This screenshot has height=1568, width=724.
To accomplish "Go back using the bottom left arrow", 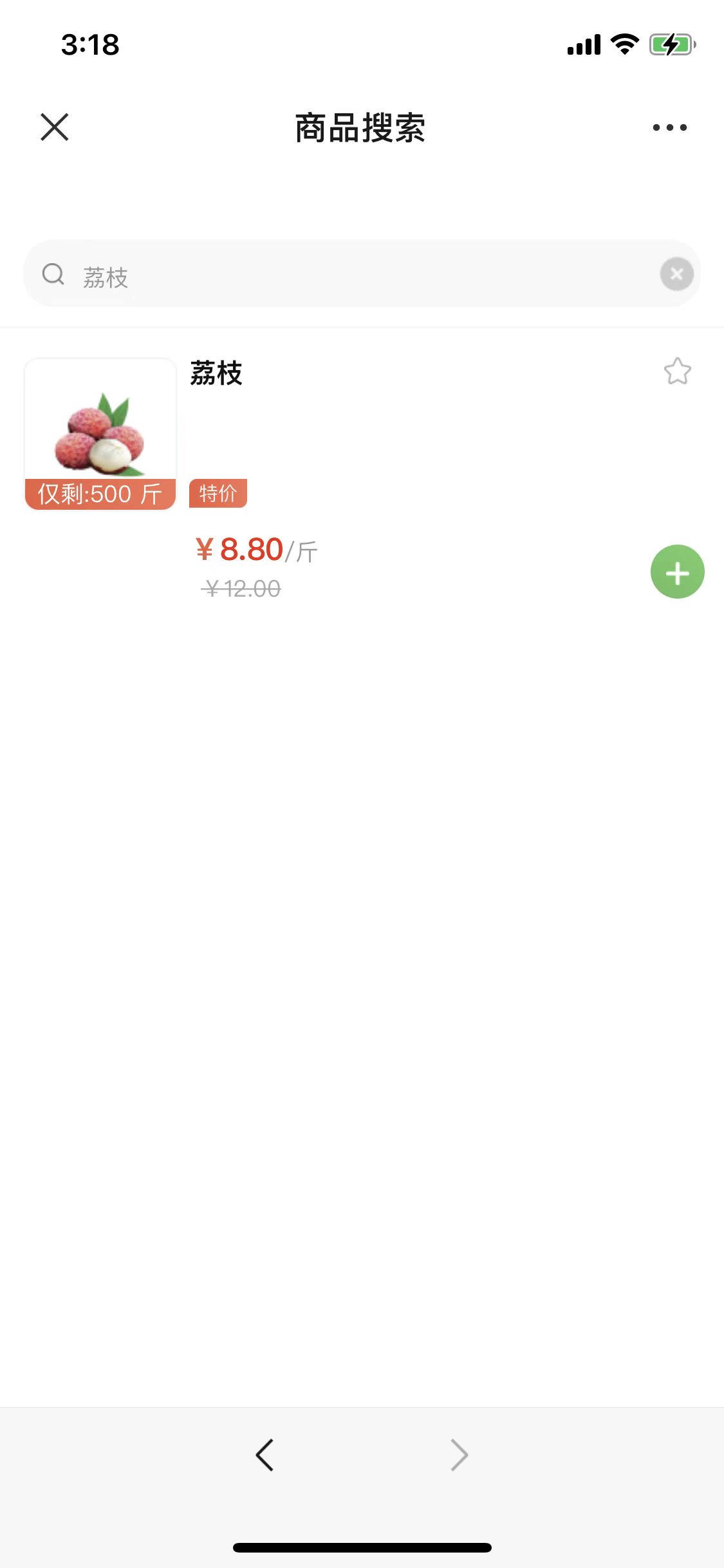I will 265,1455.
